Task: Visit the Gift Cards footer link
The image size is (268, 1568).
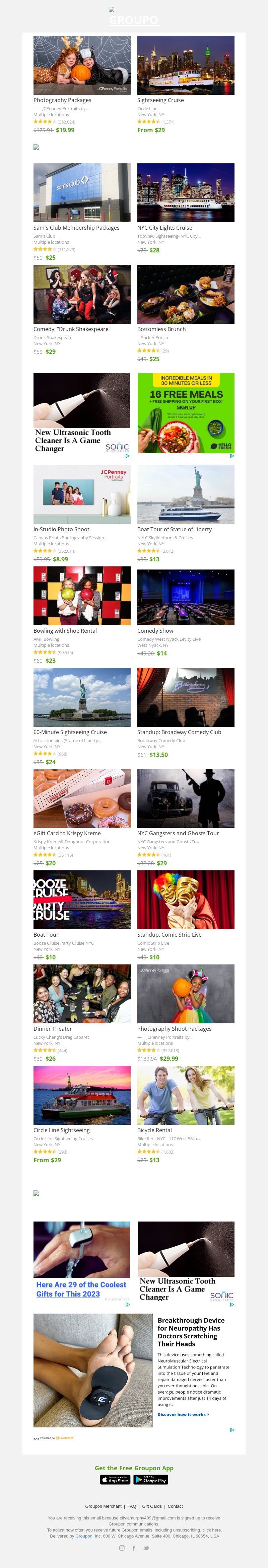Action: (152, 1506)
